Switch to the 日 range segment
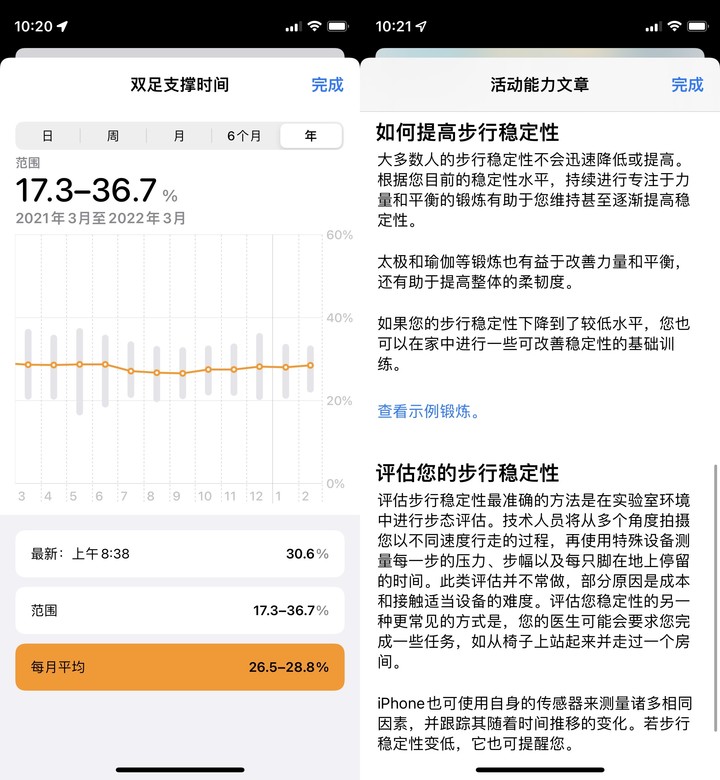720x780 pixels. click(47, 136)
